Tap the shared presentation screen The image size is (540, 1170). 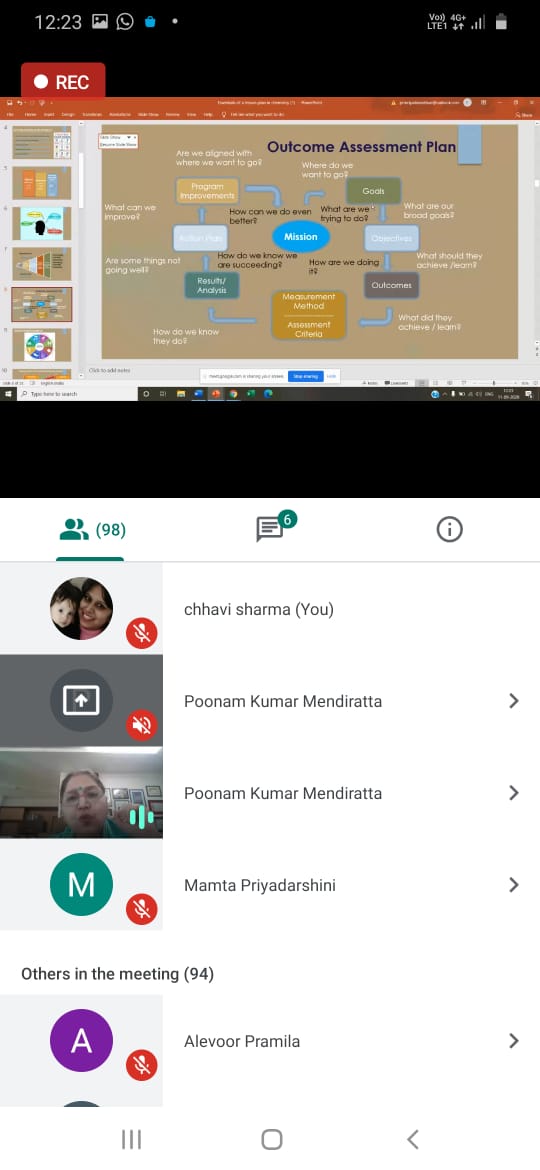click(270, 248)
